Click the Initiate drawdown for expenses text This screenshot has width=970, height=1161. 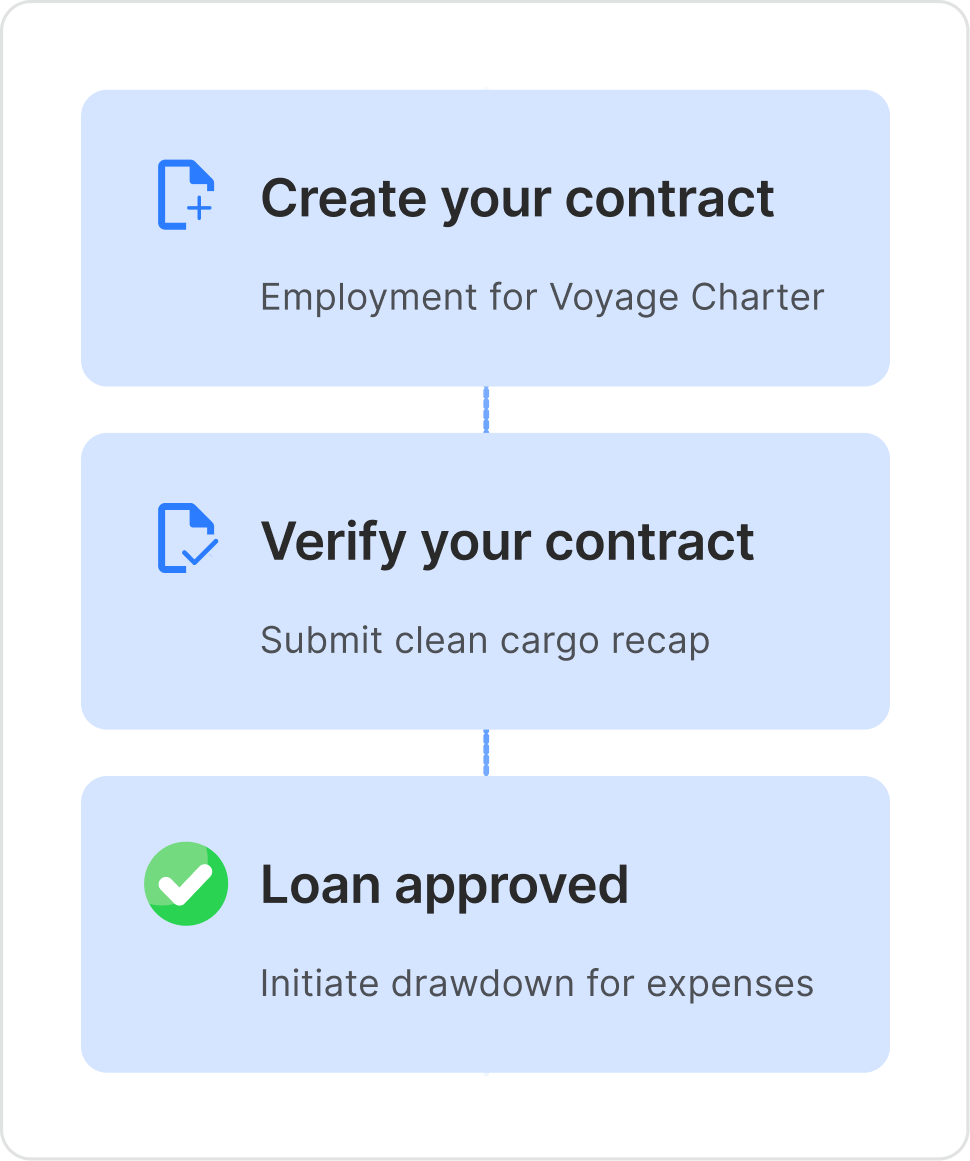(x=538, y=983)
